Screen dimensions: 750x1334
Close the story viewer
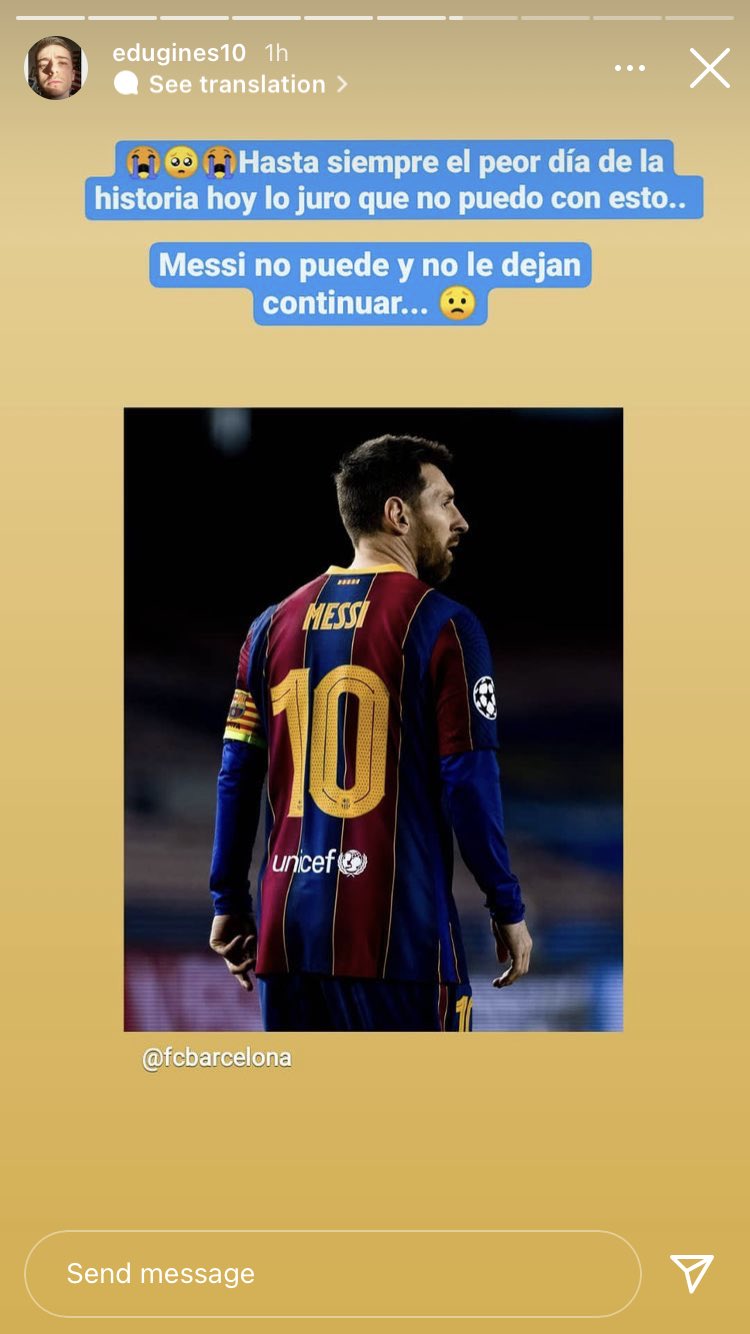pos(709,68)
